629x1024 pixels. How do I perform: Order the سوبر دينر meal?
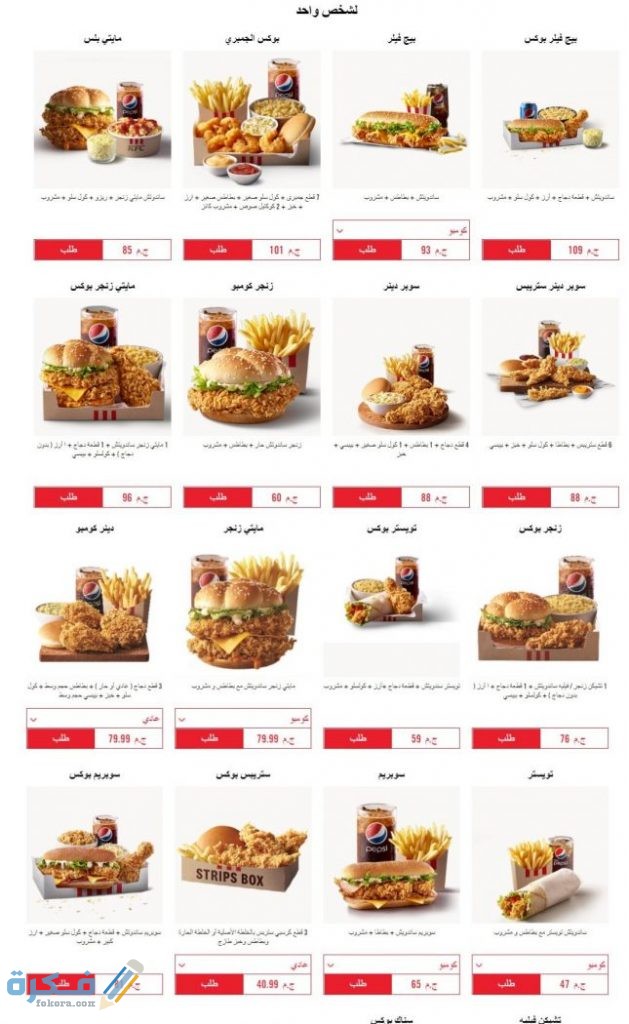click(x=367, y=497)
